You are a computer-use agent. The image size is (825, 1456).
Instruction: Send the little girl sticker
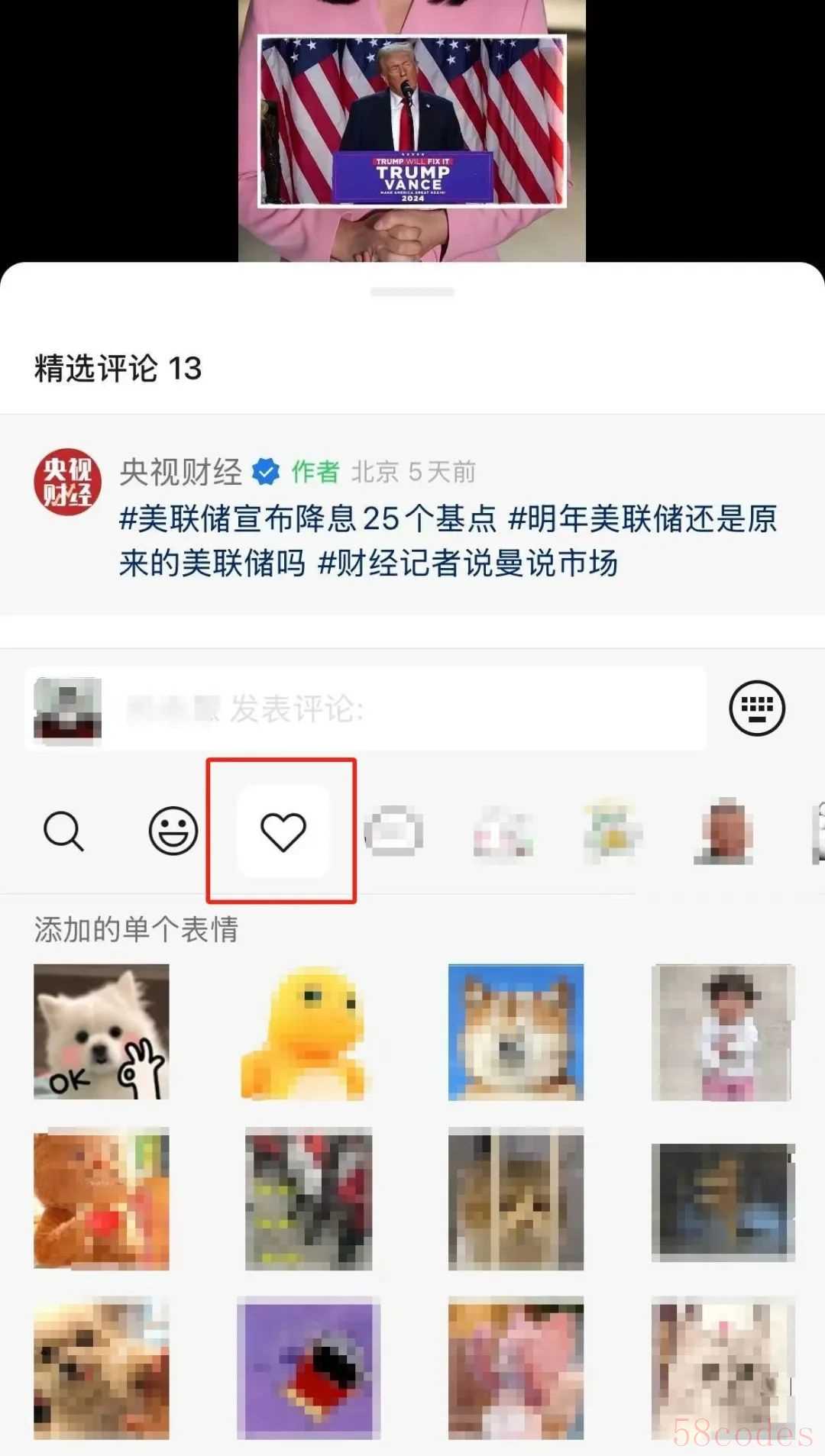[x=723, y=1031]
